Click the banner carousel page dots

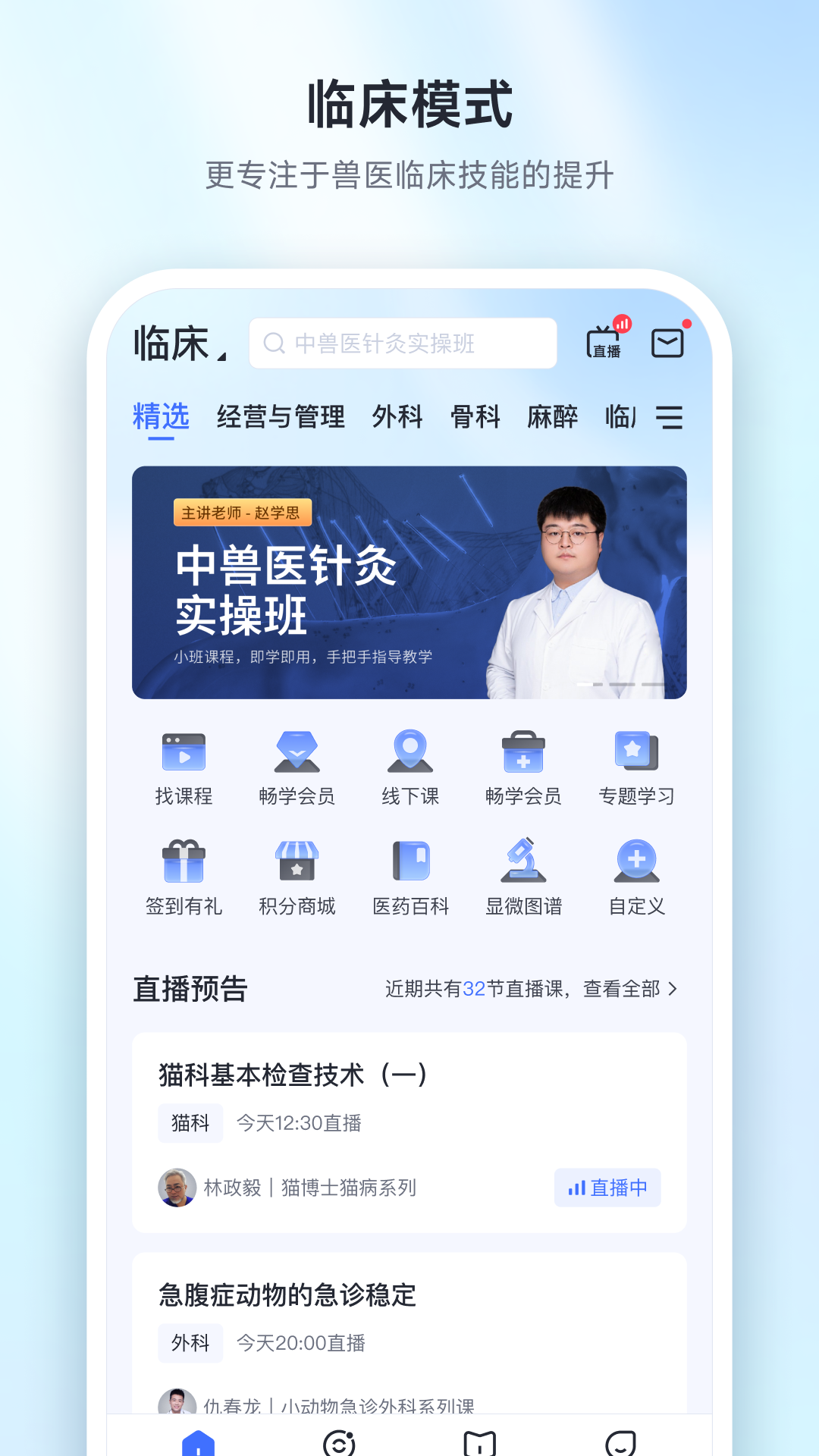(622, 682)
